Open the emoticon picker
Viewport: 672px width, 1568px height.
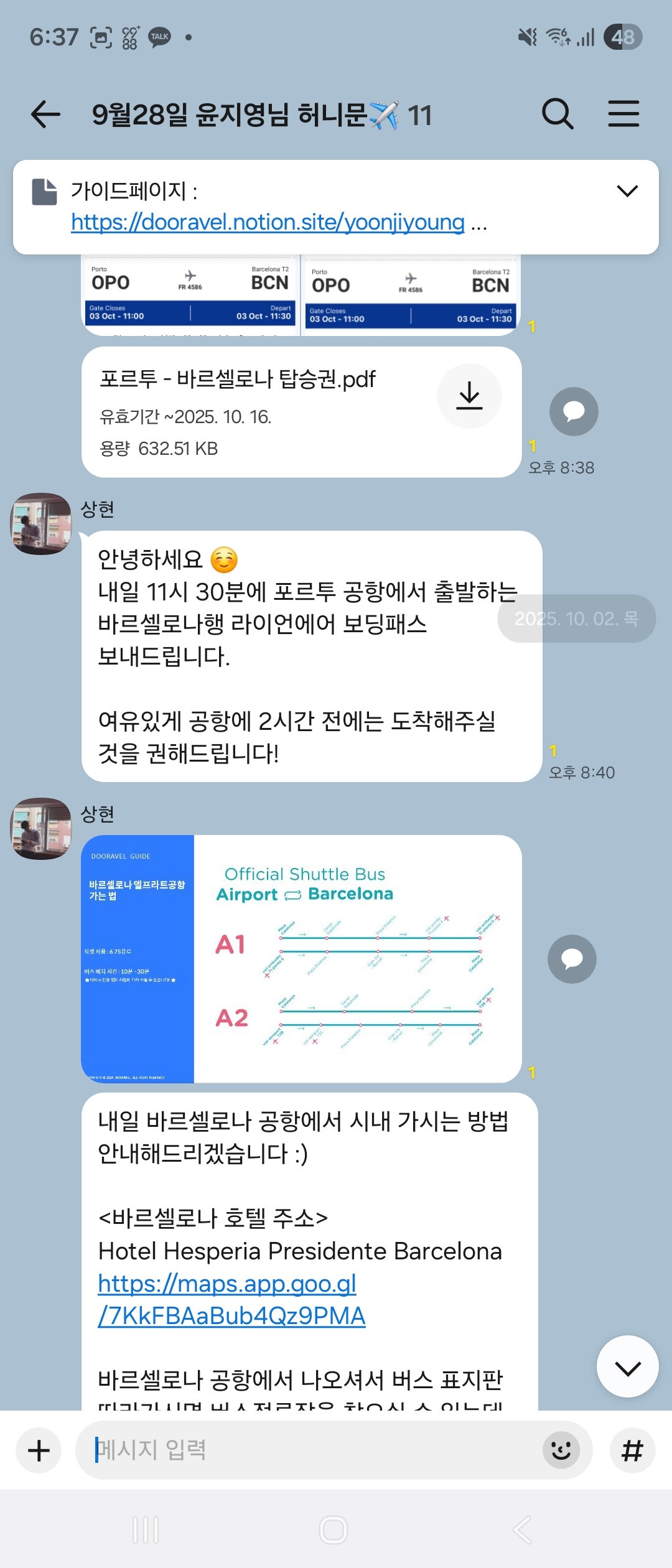click(x=561, y=1450)
